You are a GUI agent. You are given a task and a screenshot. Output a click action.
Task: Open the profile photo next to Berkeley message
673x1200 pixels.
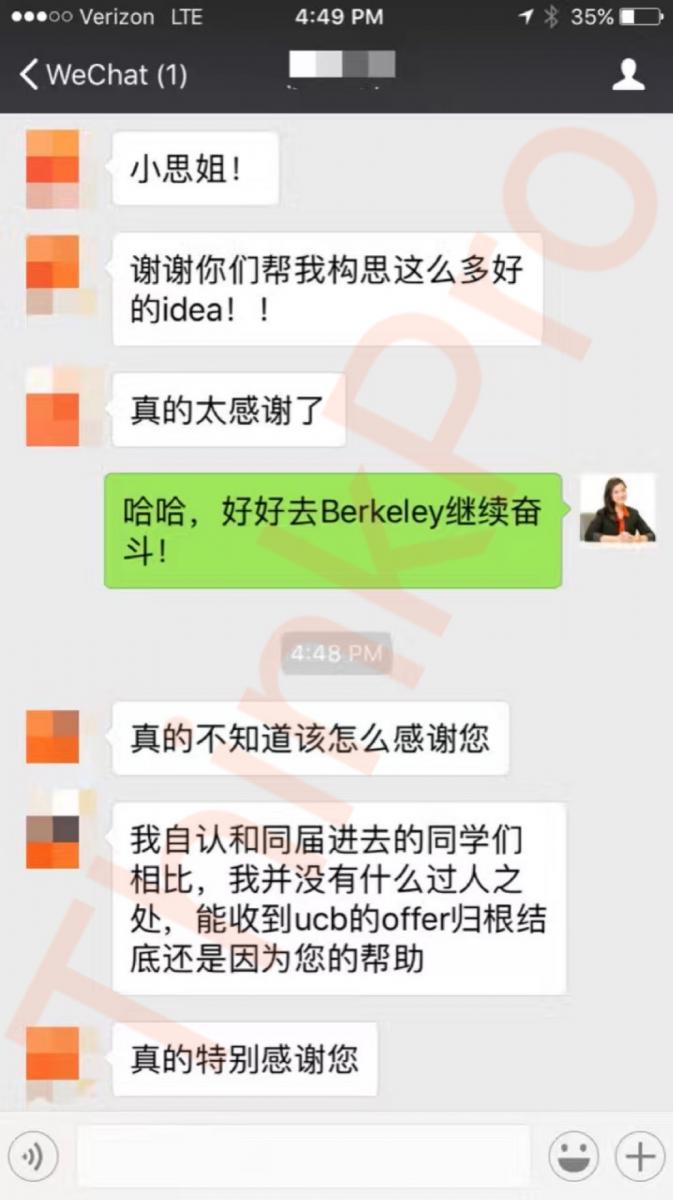(x=619, y=510)
